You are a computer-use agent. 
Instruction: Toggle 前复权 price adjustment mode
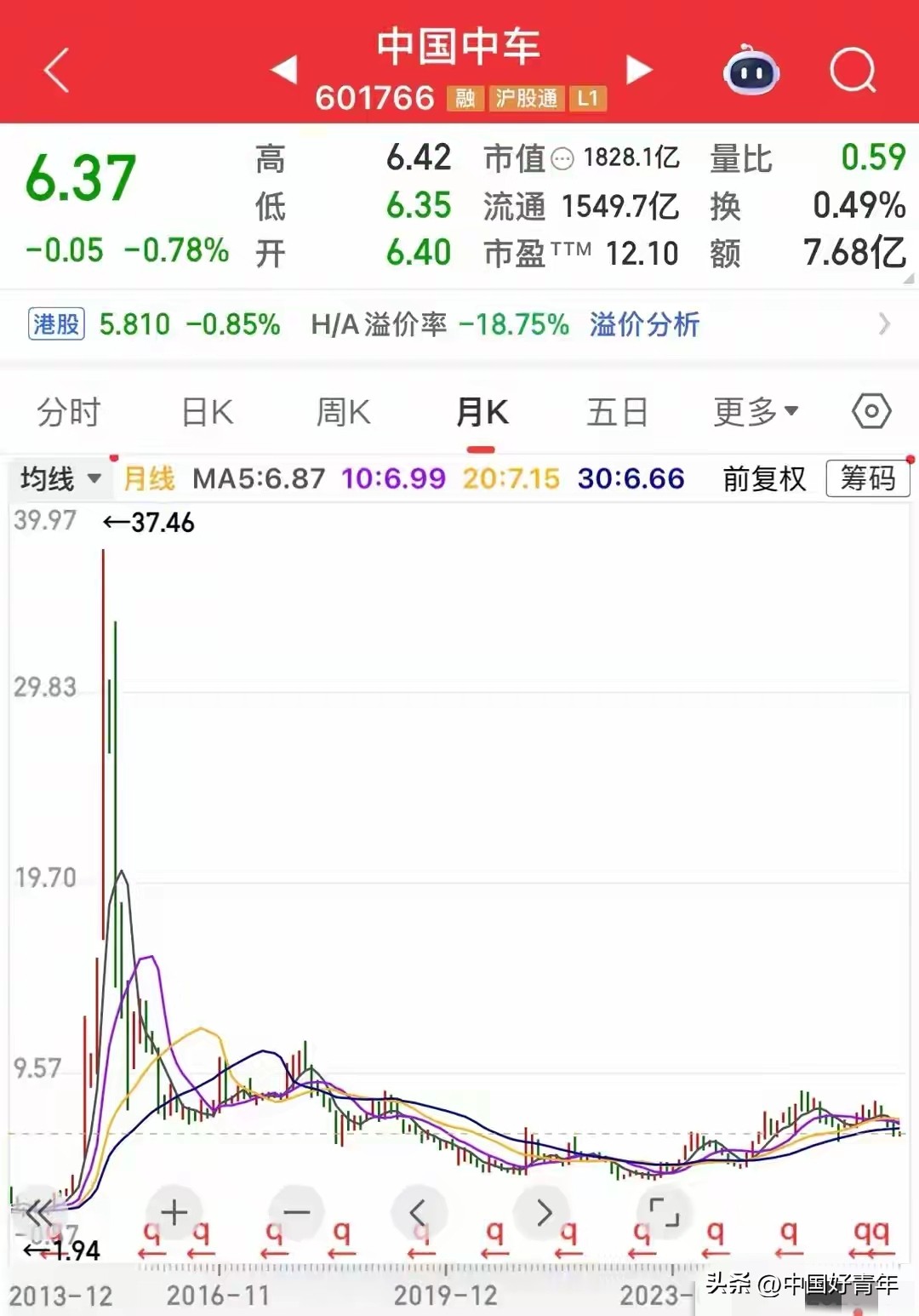point(763,479)
